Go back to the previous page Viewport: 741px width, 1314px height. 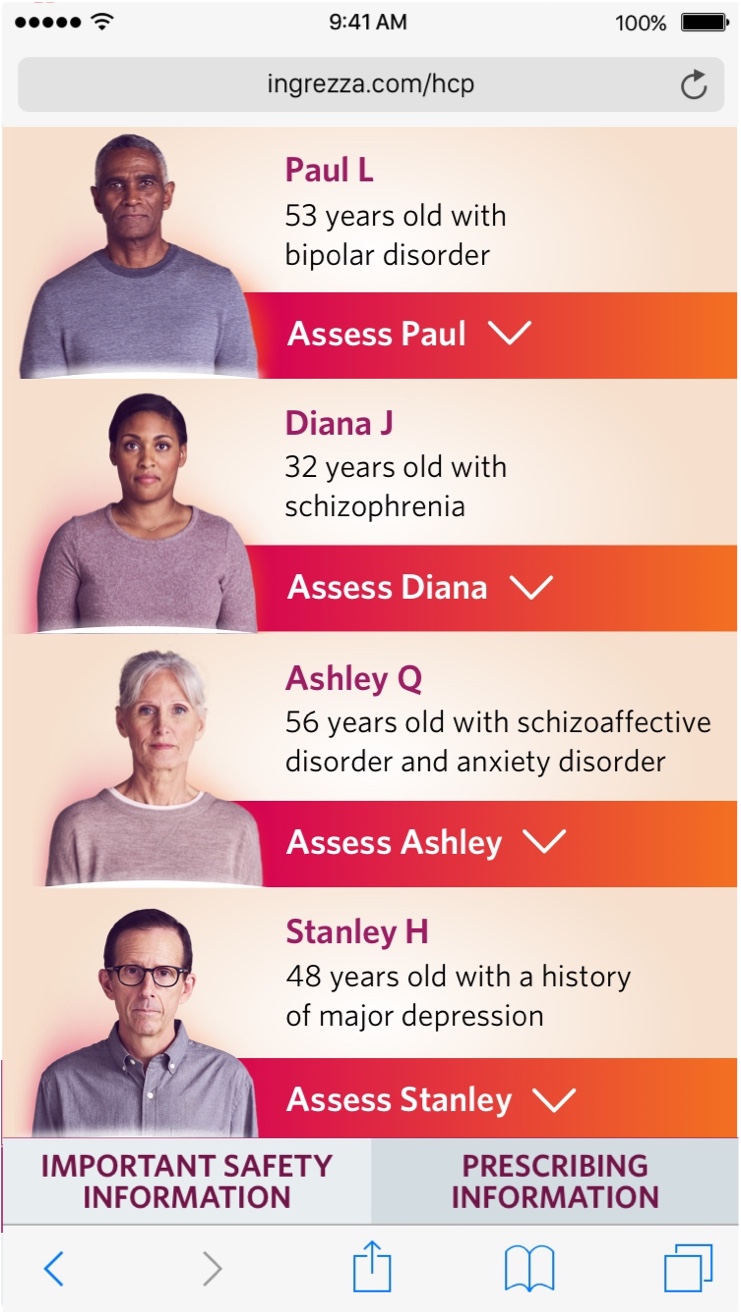pos(54,1269)
